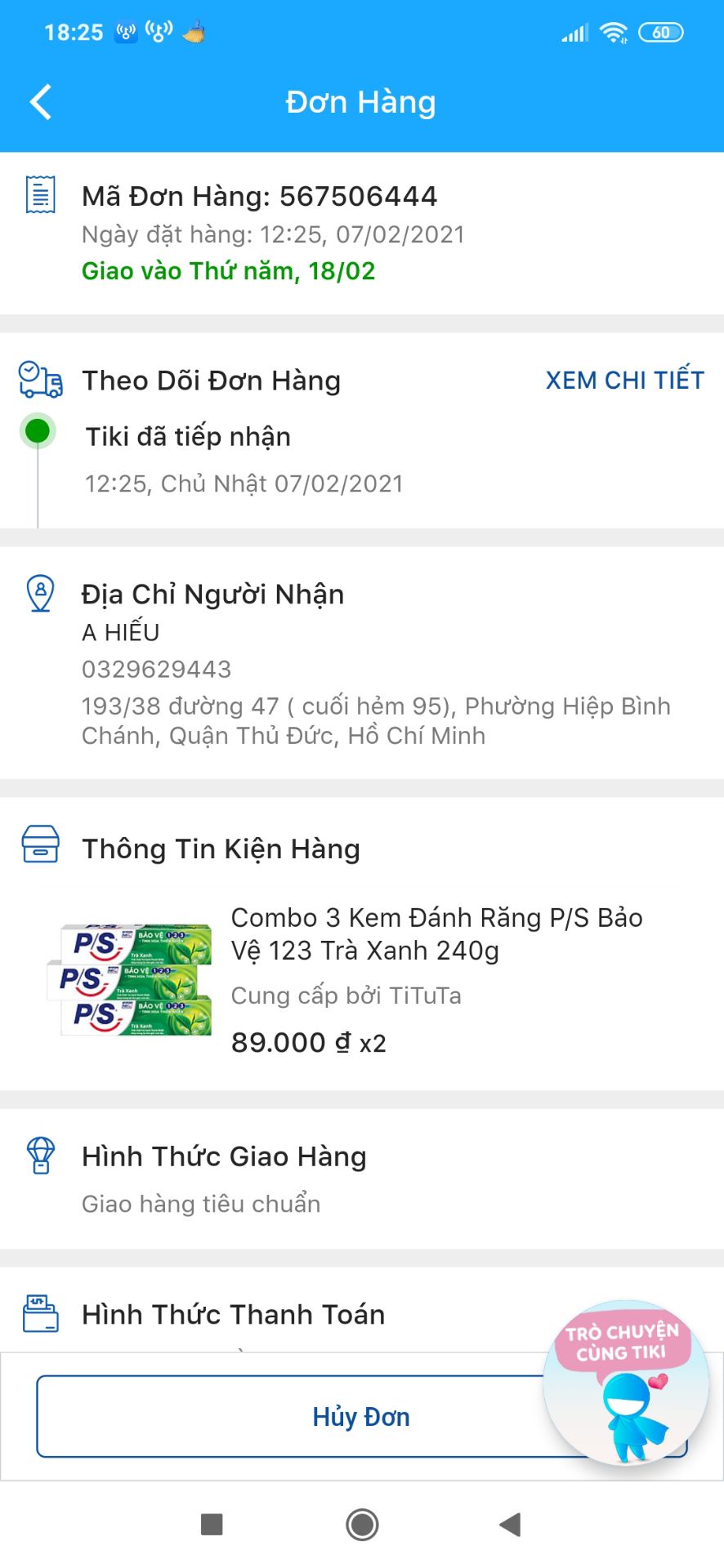
Task: Tap the green tracking status dot
Action: (x=37, y=430)
